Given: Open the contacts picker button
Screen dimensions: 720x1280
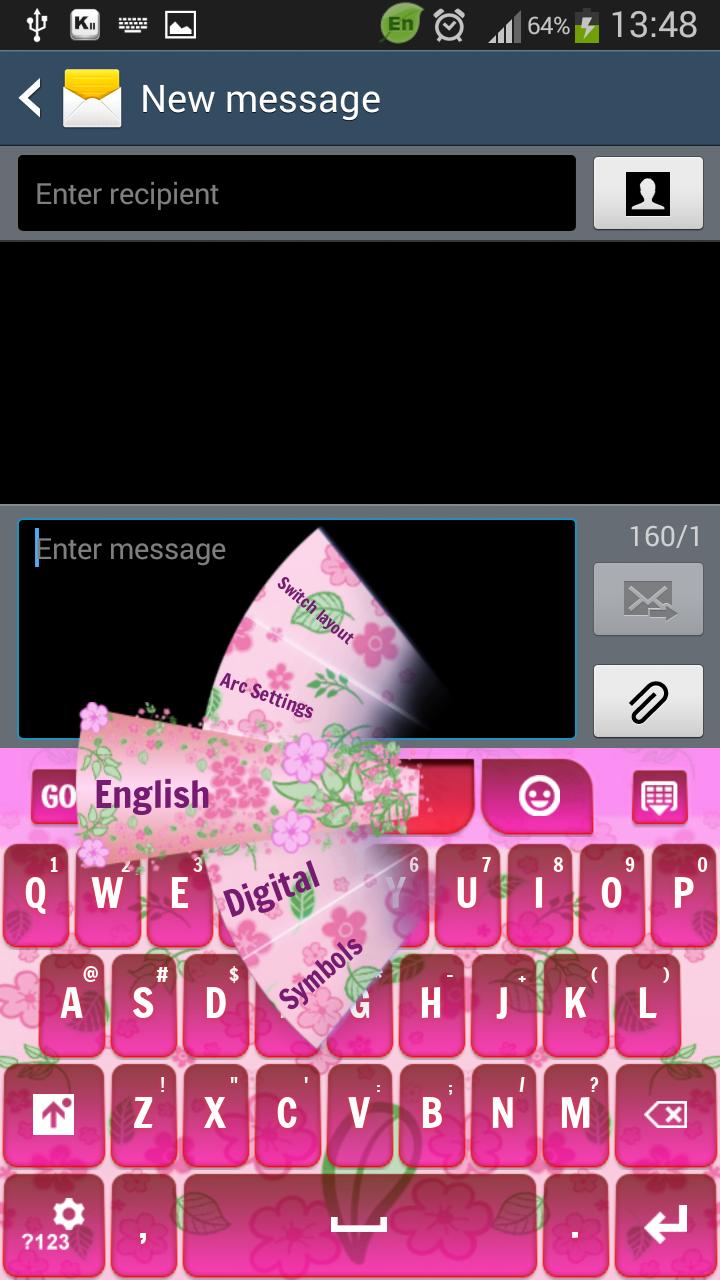Looking at the screenshot, I should (647, 194).
